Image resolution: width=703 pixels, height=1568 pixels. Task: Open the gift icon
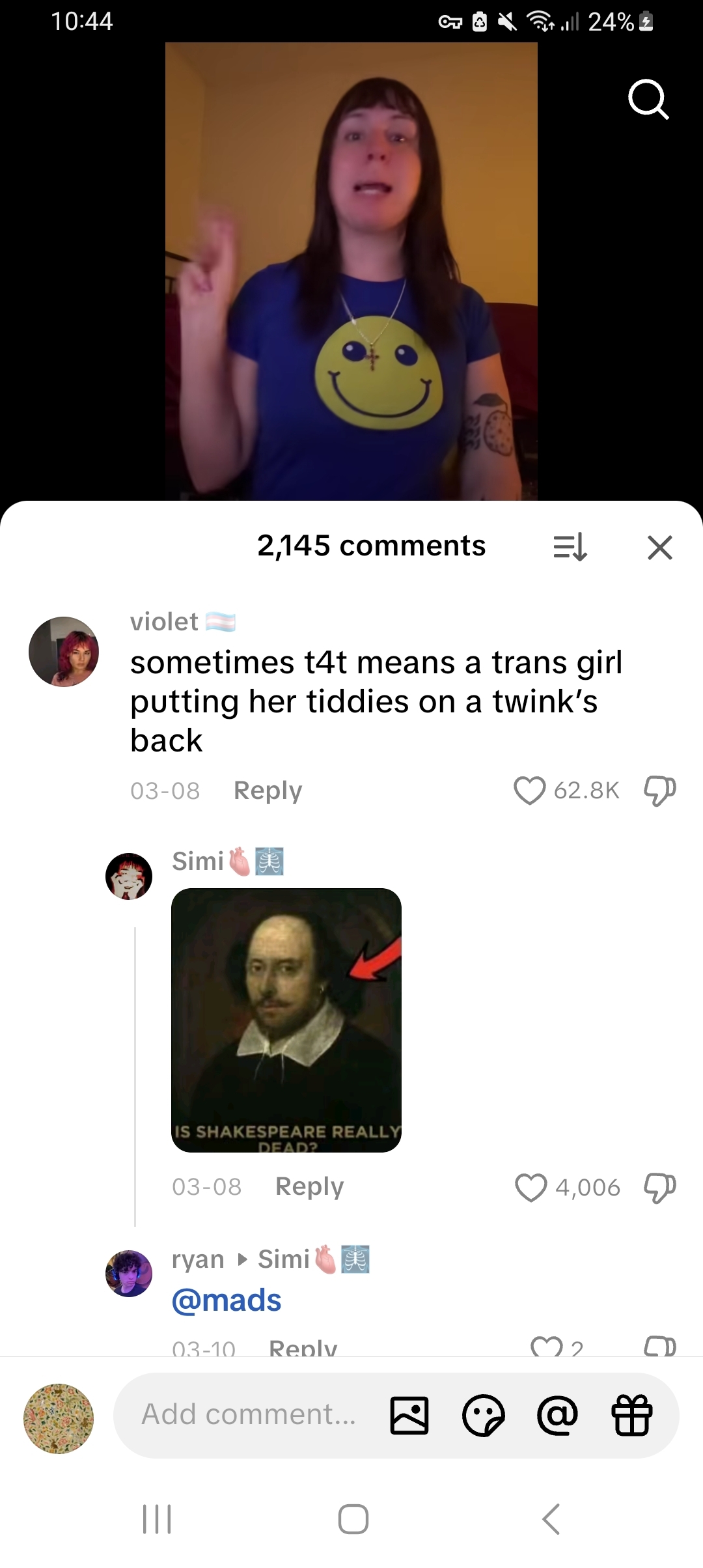pyautogui.click(x=631, y=1416)
